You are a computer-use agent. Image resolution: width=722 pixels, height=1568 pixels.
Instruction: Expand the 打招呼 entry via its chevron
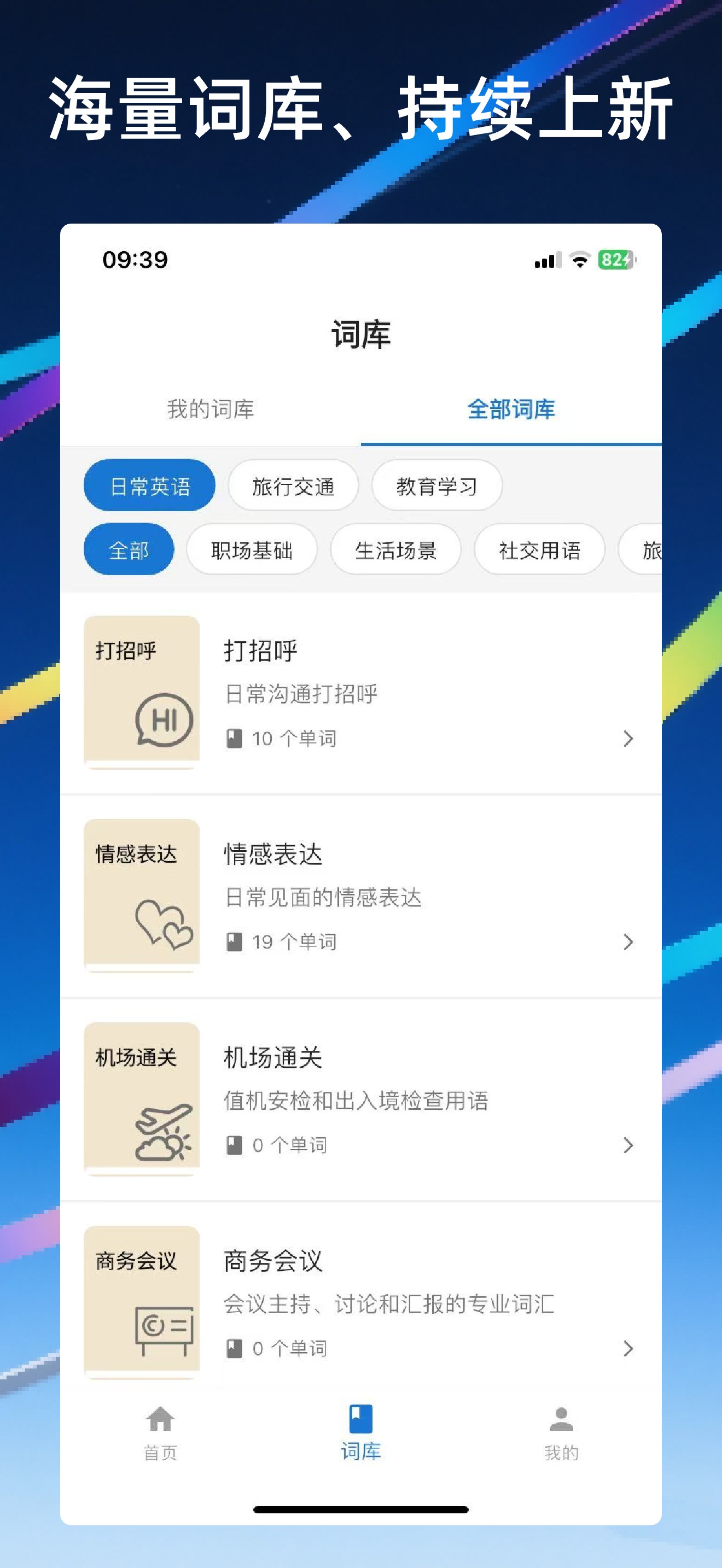(x=628, y=739)
